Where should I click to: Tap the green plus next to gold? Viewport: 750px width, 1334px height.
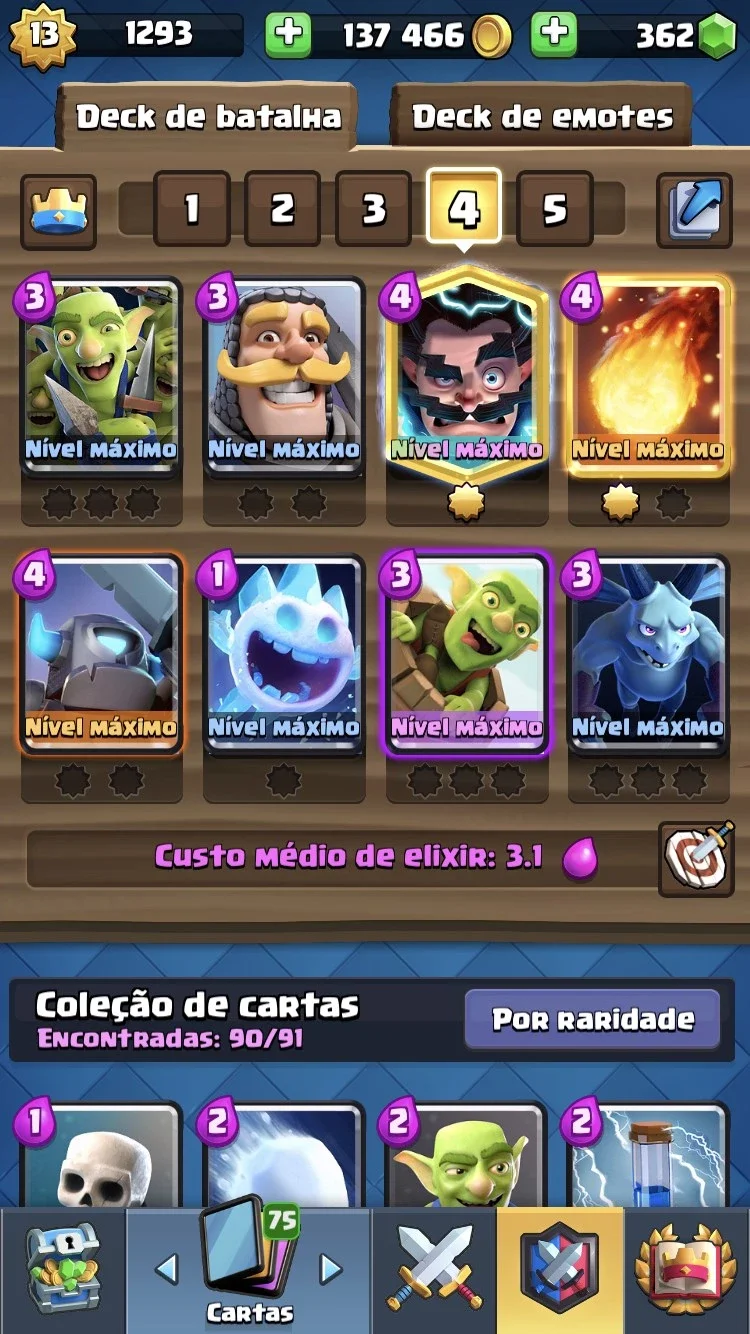(288, 36)
